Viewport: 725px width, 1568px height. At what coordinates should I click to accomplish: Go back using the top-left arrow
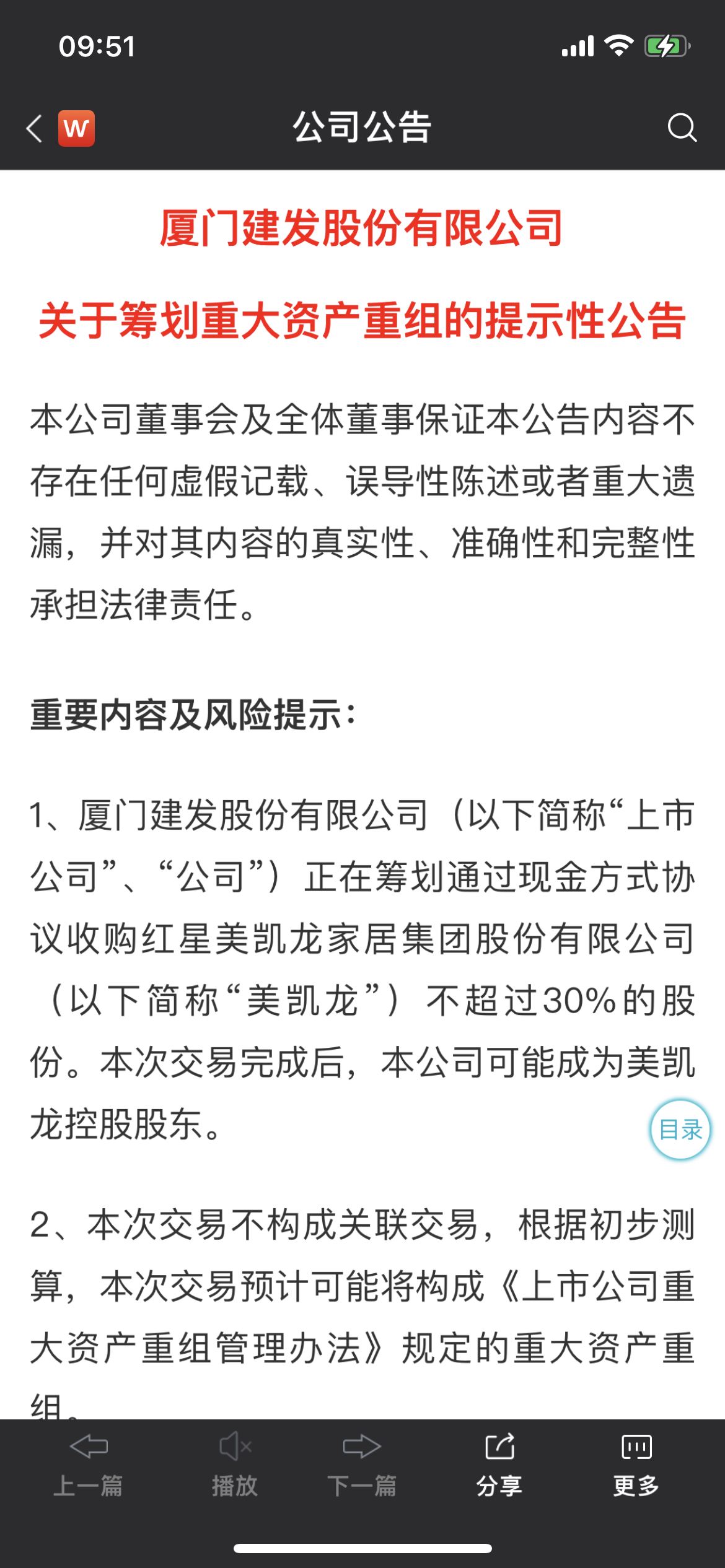point(35,128)
